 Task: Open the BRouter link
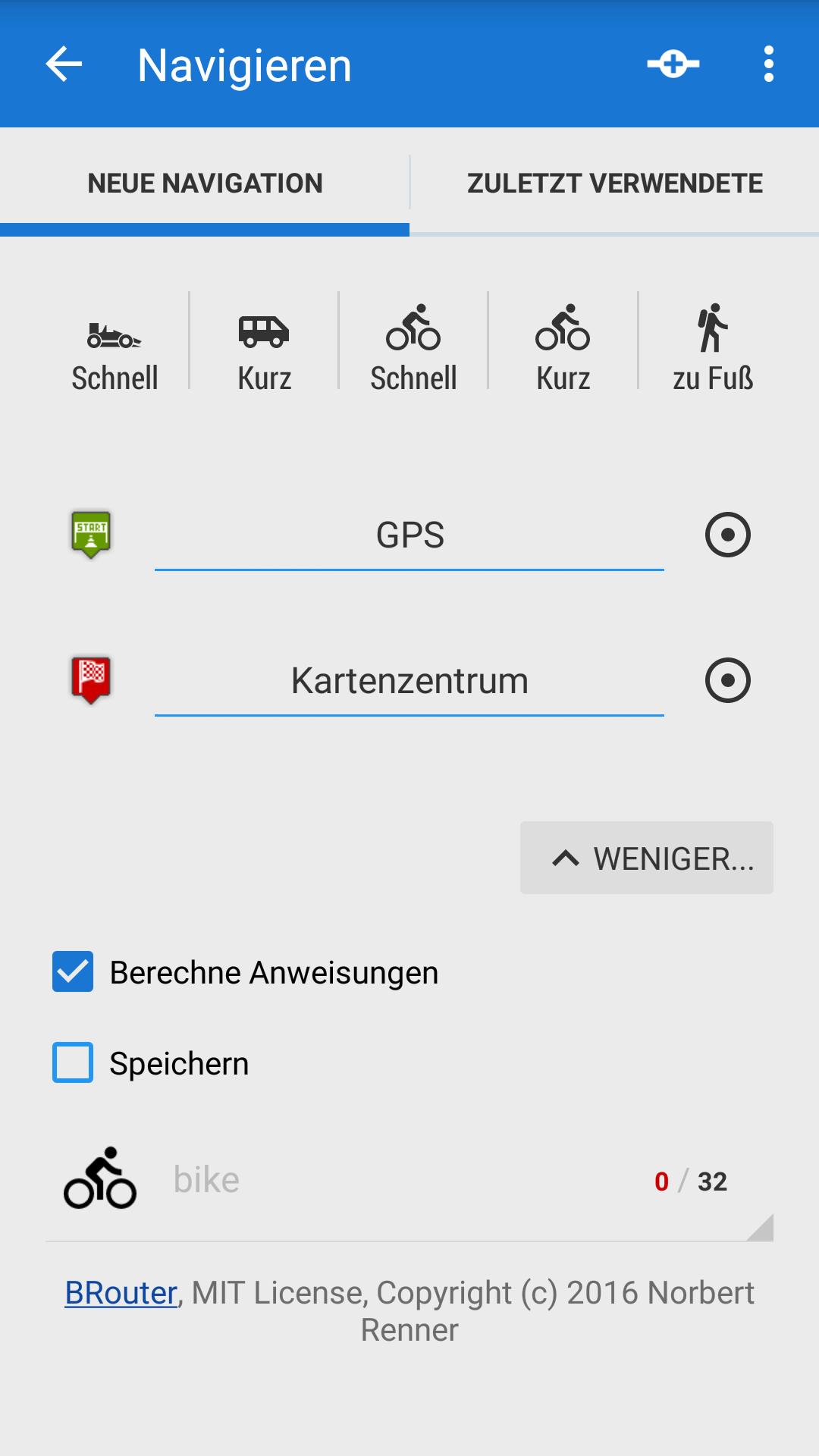tap(121, 1293)
